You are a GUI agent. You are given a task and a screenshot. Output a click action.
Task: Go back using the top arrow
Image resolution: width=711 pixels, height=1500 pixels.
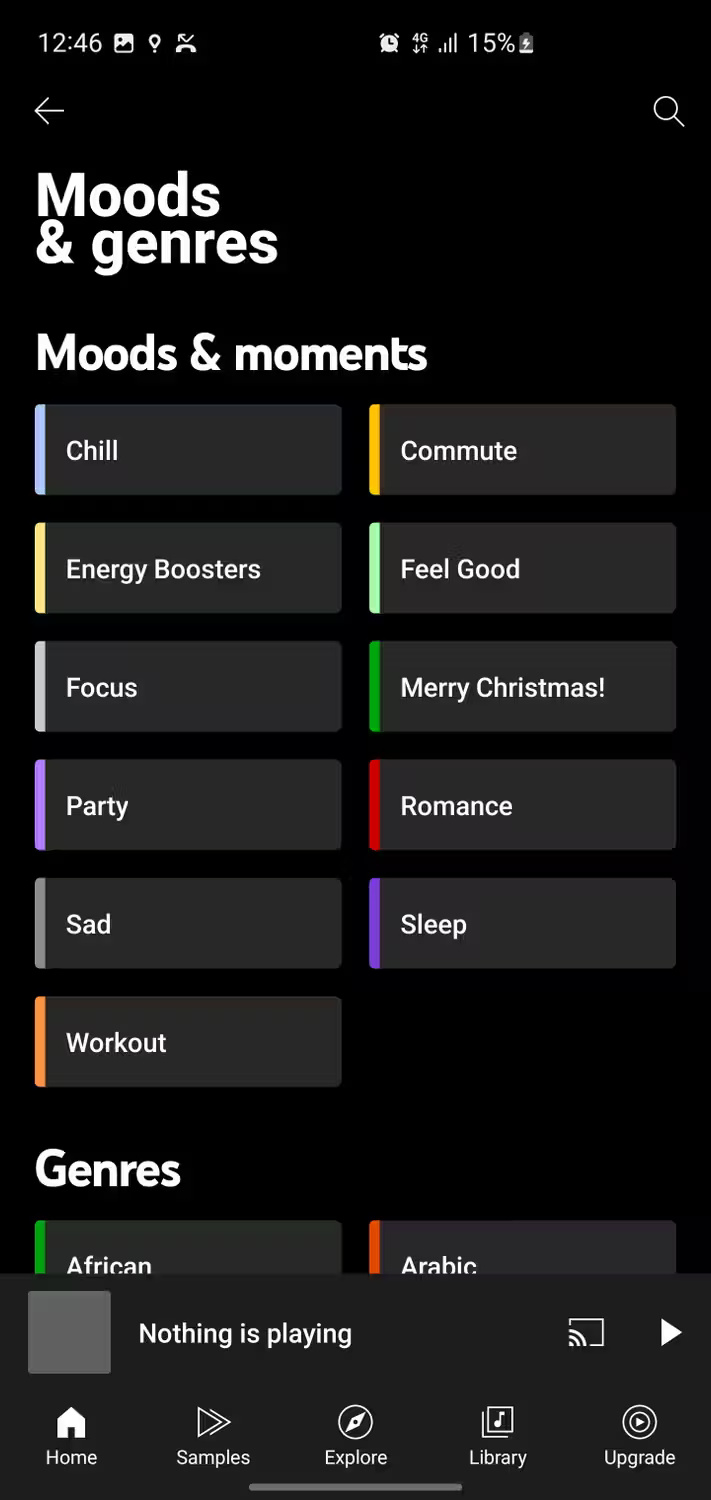pos(49,111)
